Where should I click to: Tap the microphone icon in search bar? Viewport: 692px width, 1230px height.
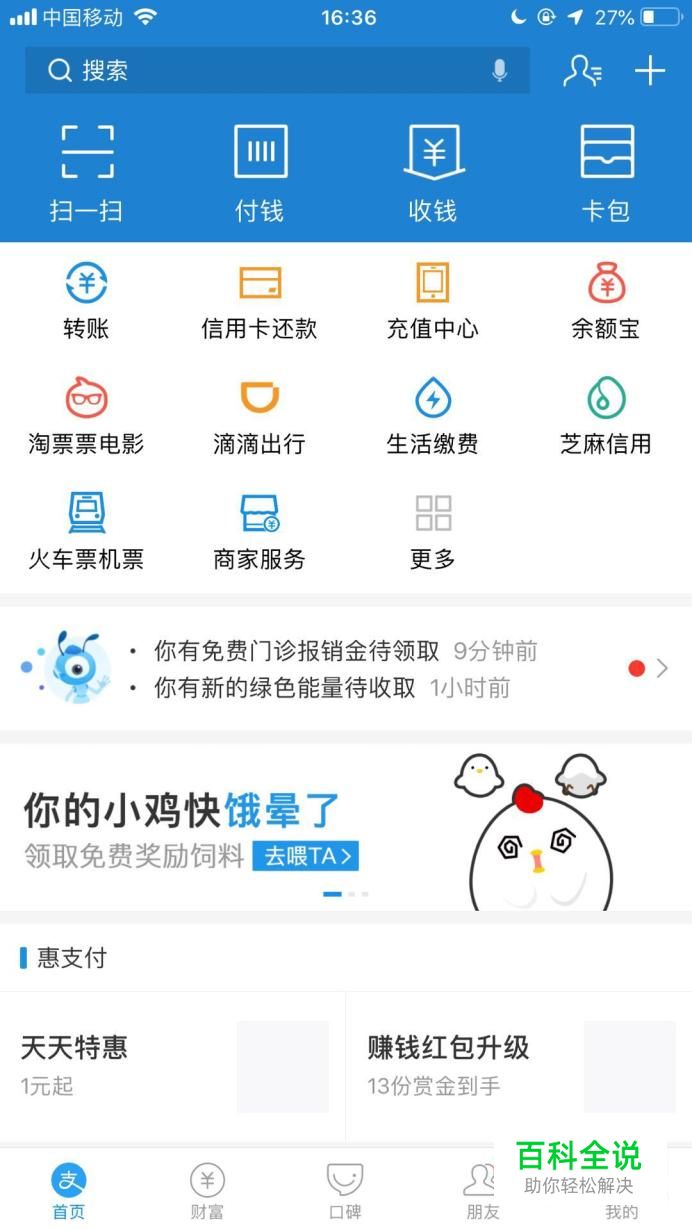[500, 71]
